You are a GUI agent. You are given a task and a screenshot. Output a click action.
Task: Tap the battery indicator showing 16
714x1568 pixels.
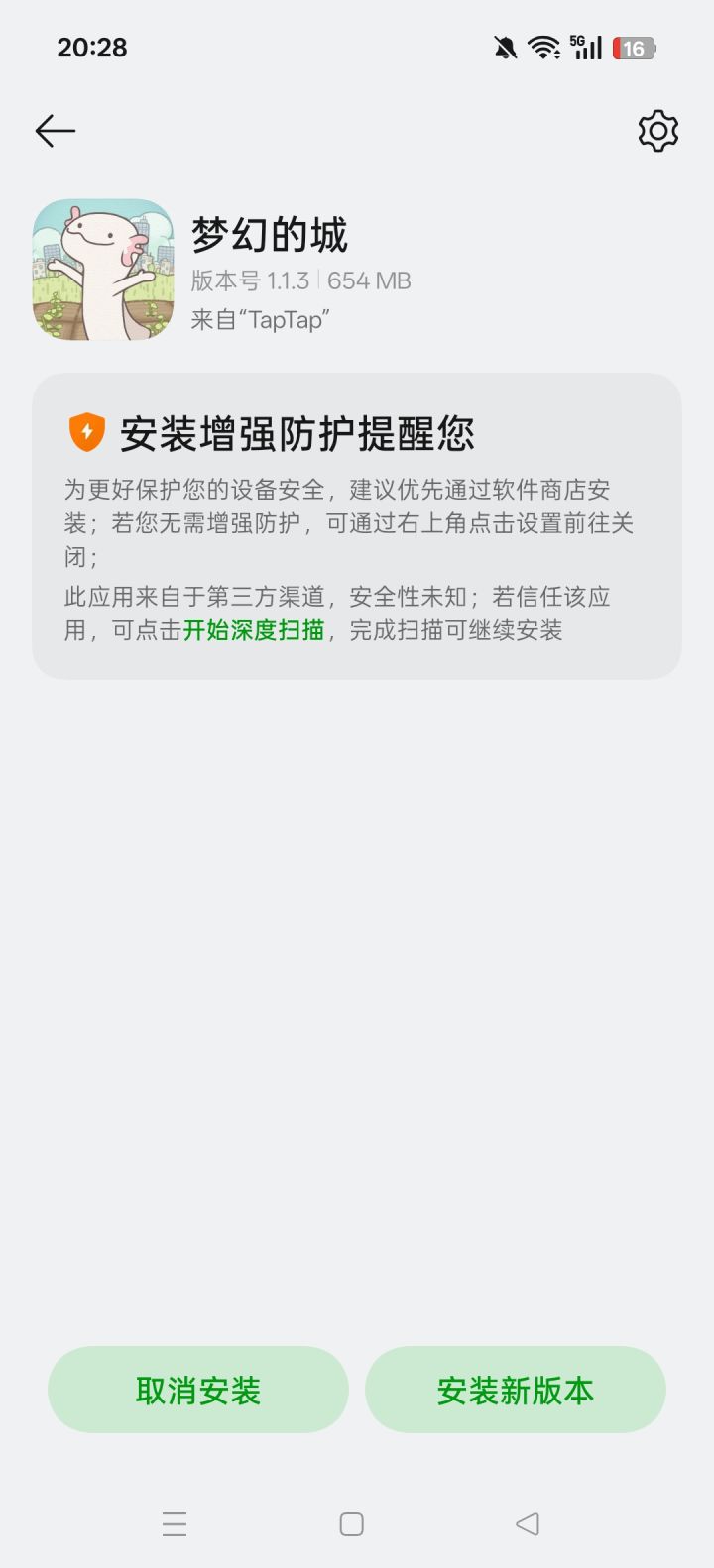[x=636, y=46]
